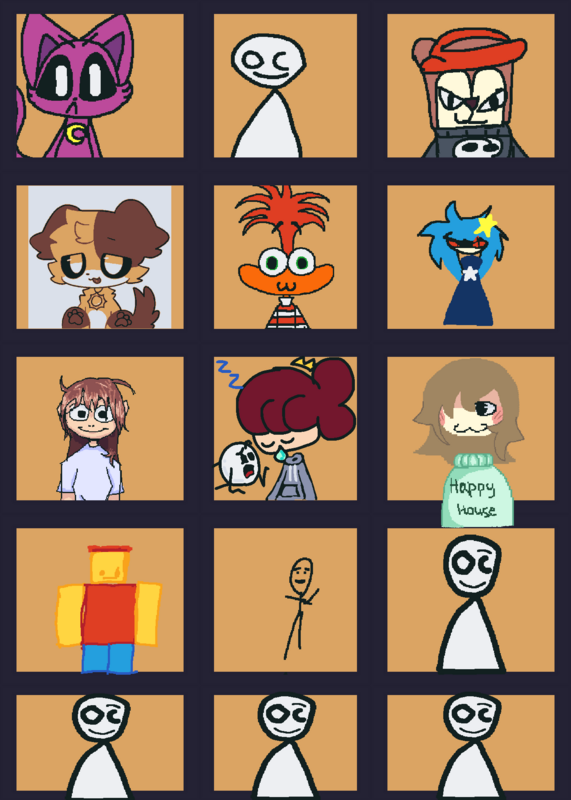Pick the orange-beaked character with red spiky hair
This screenshot has height=800, width=571.
(x=285, y=257)
